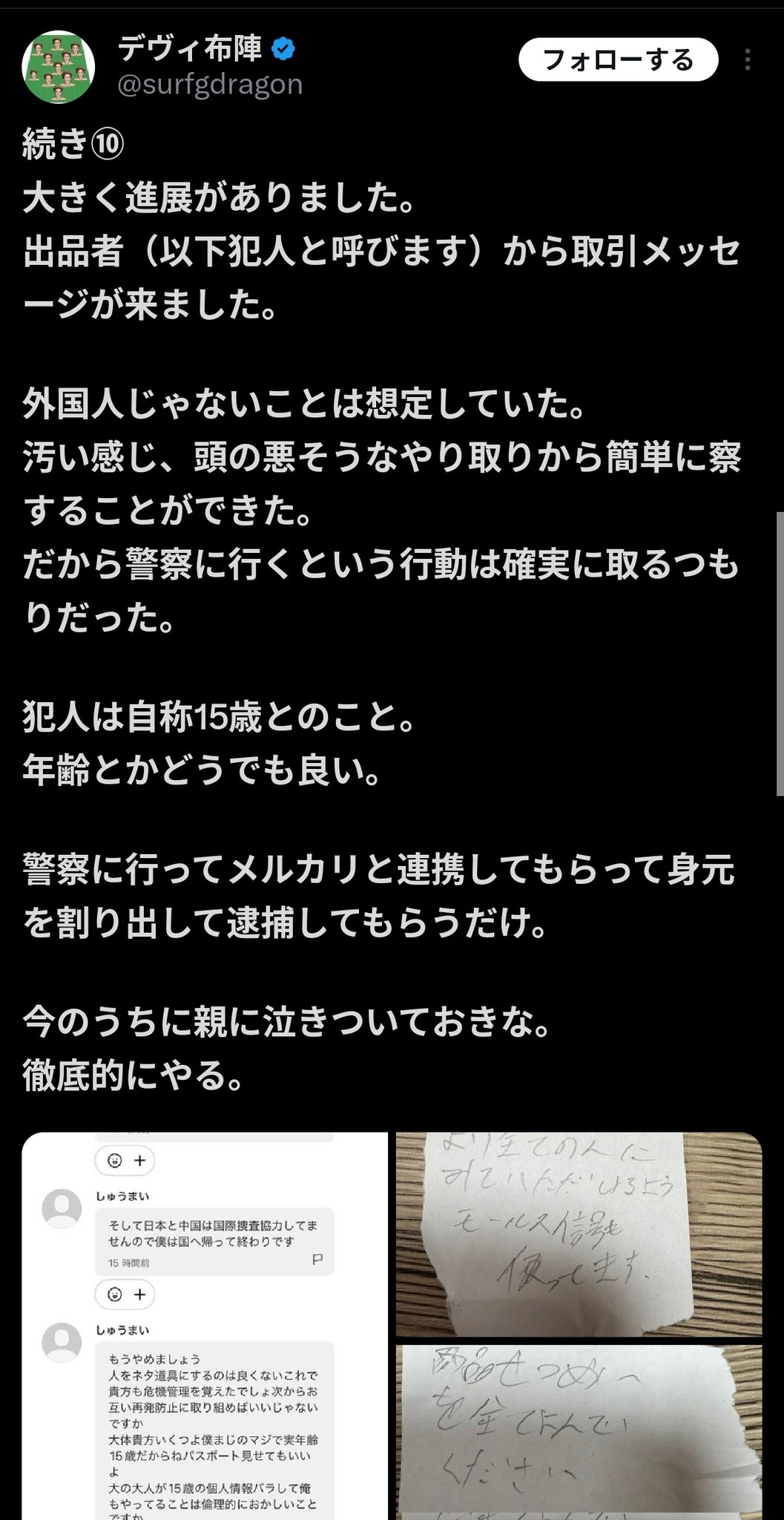Open the @surfgdragon profile handle
Viewport: 784px width, 1520px height.
click(210, 85)
